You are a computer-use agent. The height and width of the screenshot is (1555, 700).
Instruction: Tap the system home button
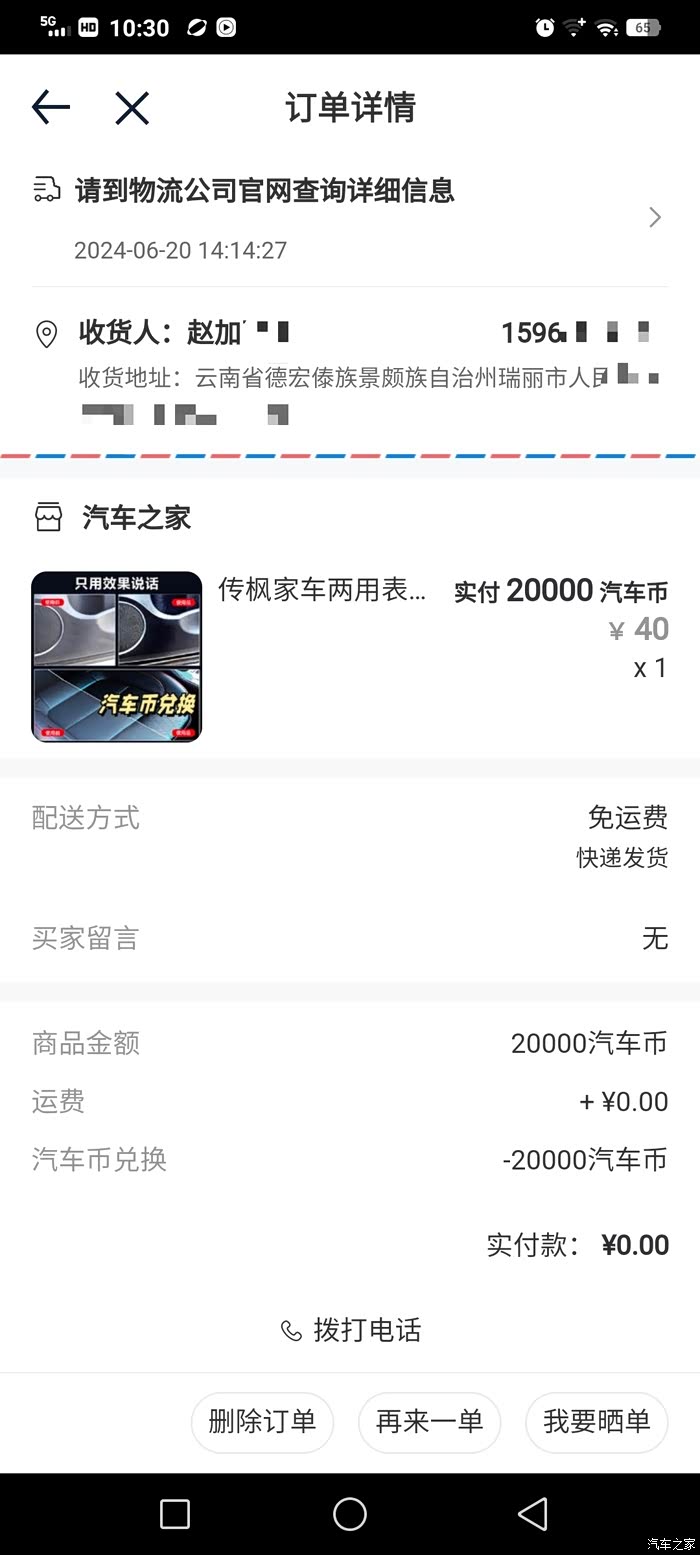point(350,1513)
